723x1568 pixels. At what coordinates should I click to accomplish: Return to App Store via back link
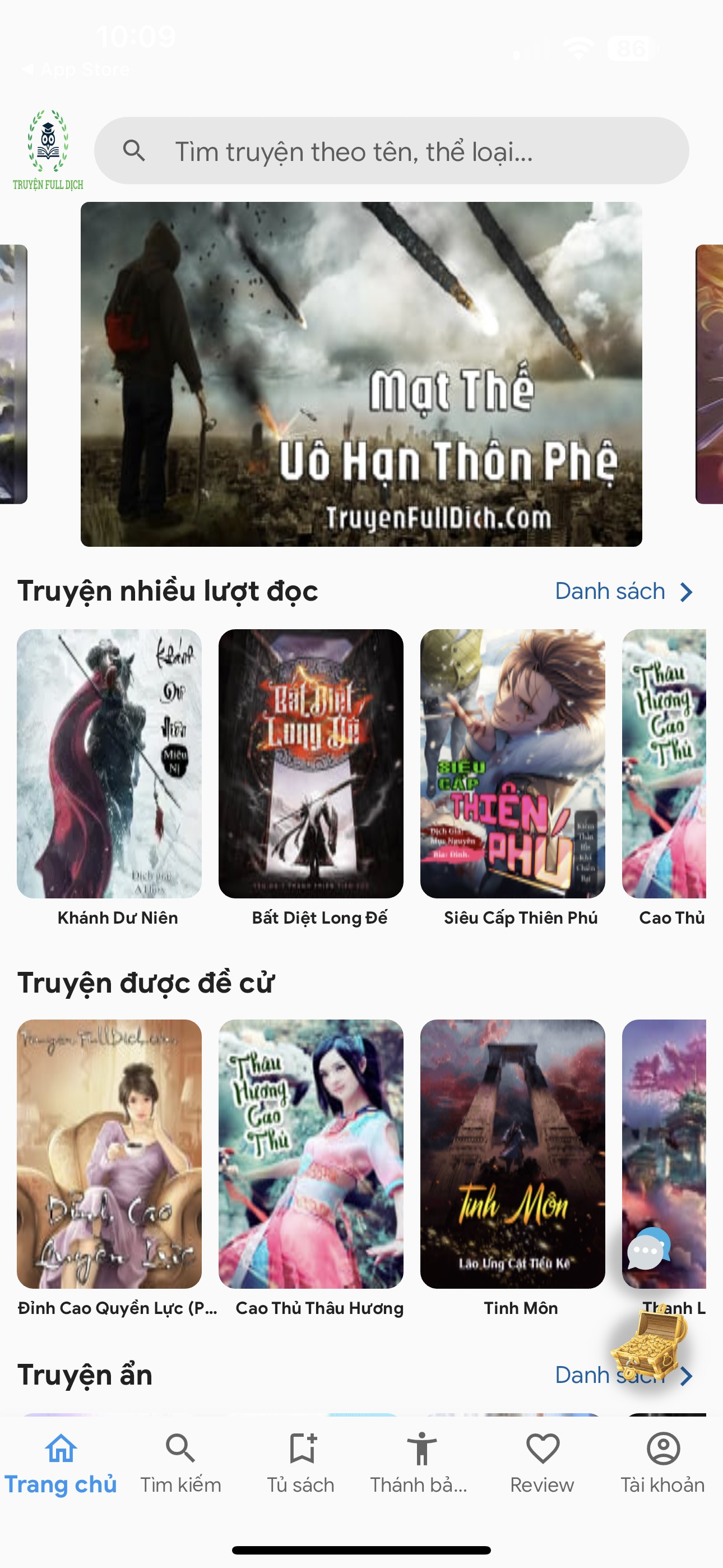pyautogui.click(x=76, y=70)
